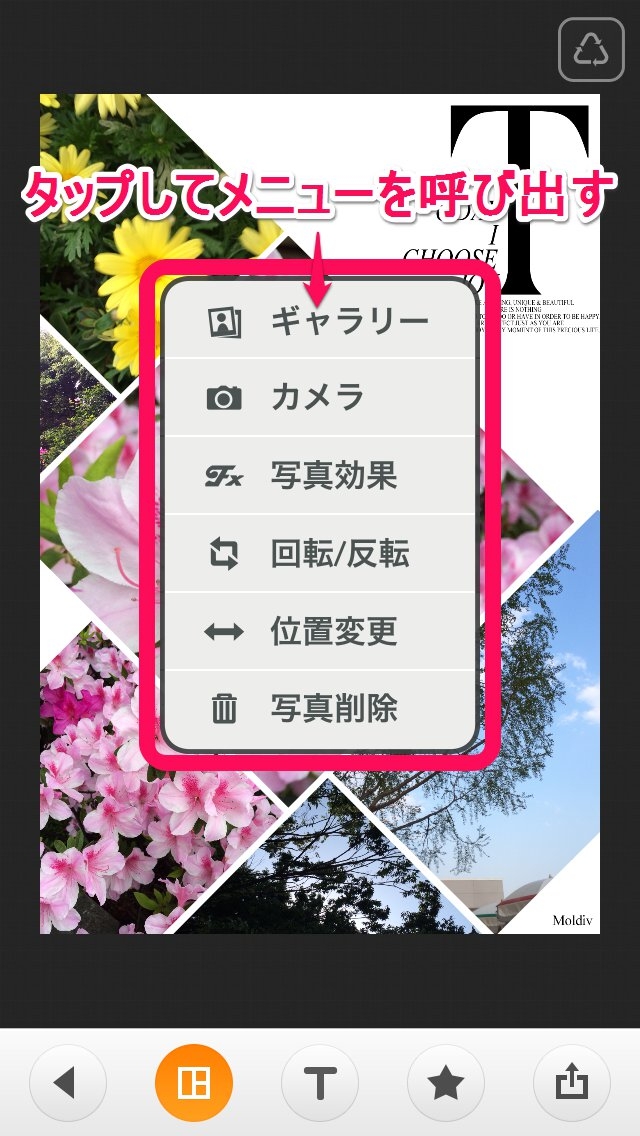
Task: Open 写真効果 photo effects
Action: pos(320,476)
